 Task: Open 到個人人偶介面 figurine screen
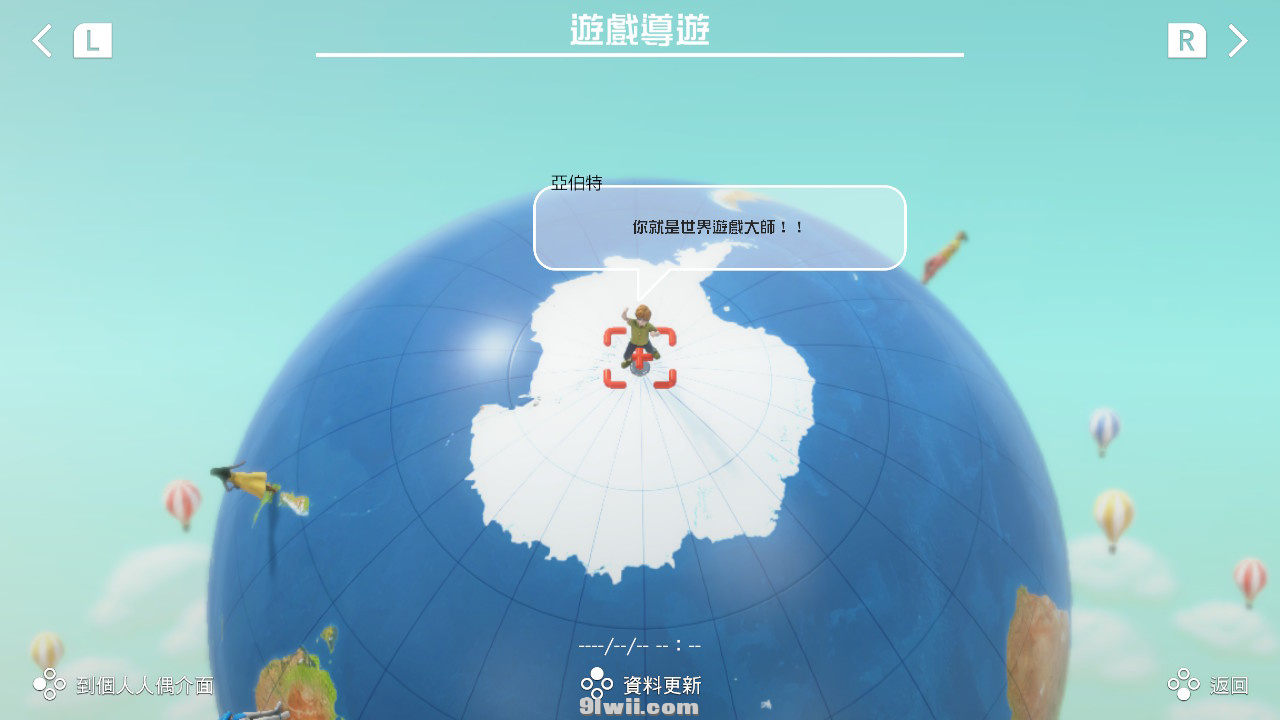pos(125,685)
